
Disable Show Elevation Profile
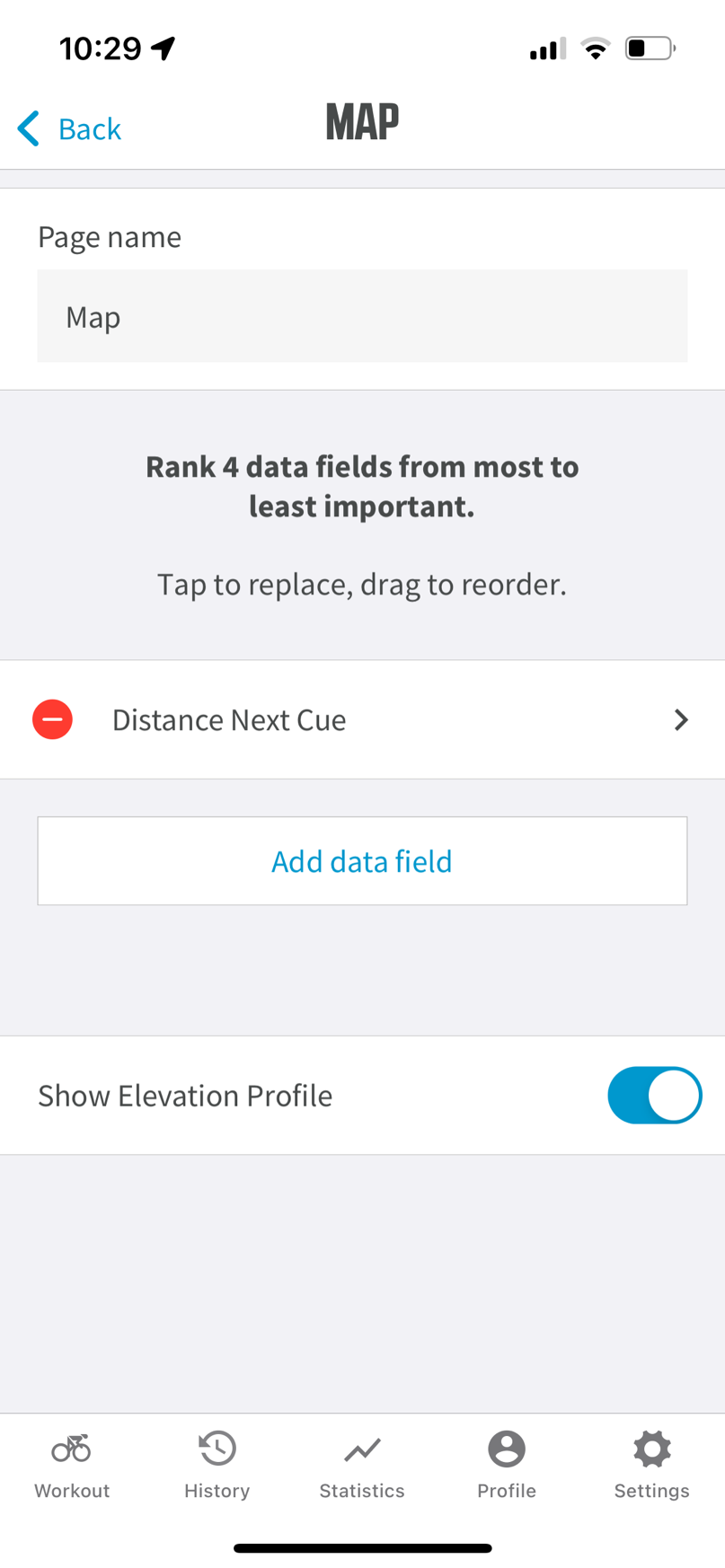coord(654,1095)
